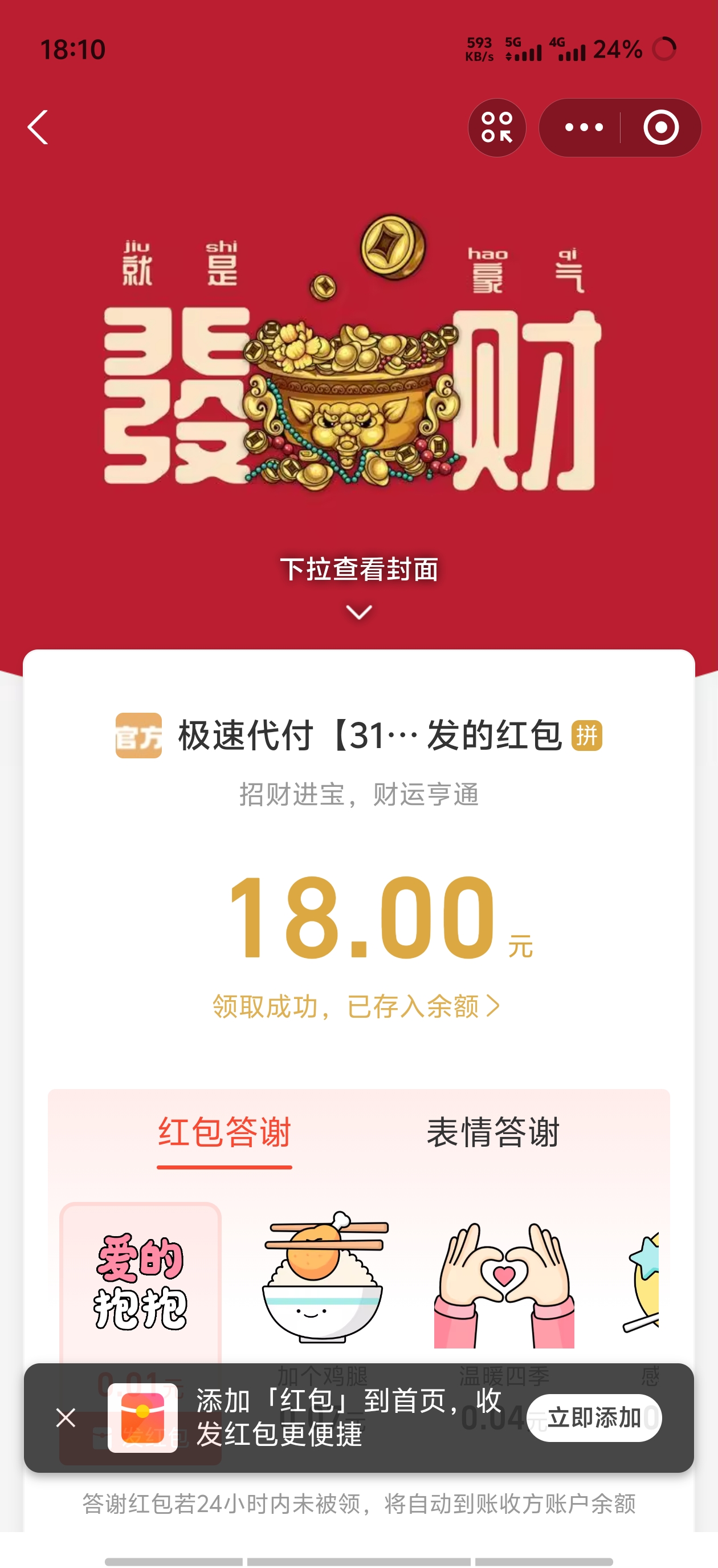718x1568 pixels.
Task: Switch to the 表情答谢 tab
Action: pos(493,1132)
